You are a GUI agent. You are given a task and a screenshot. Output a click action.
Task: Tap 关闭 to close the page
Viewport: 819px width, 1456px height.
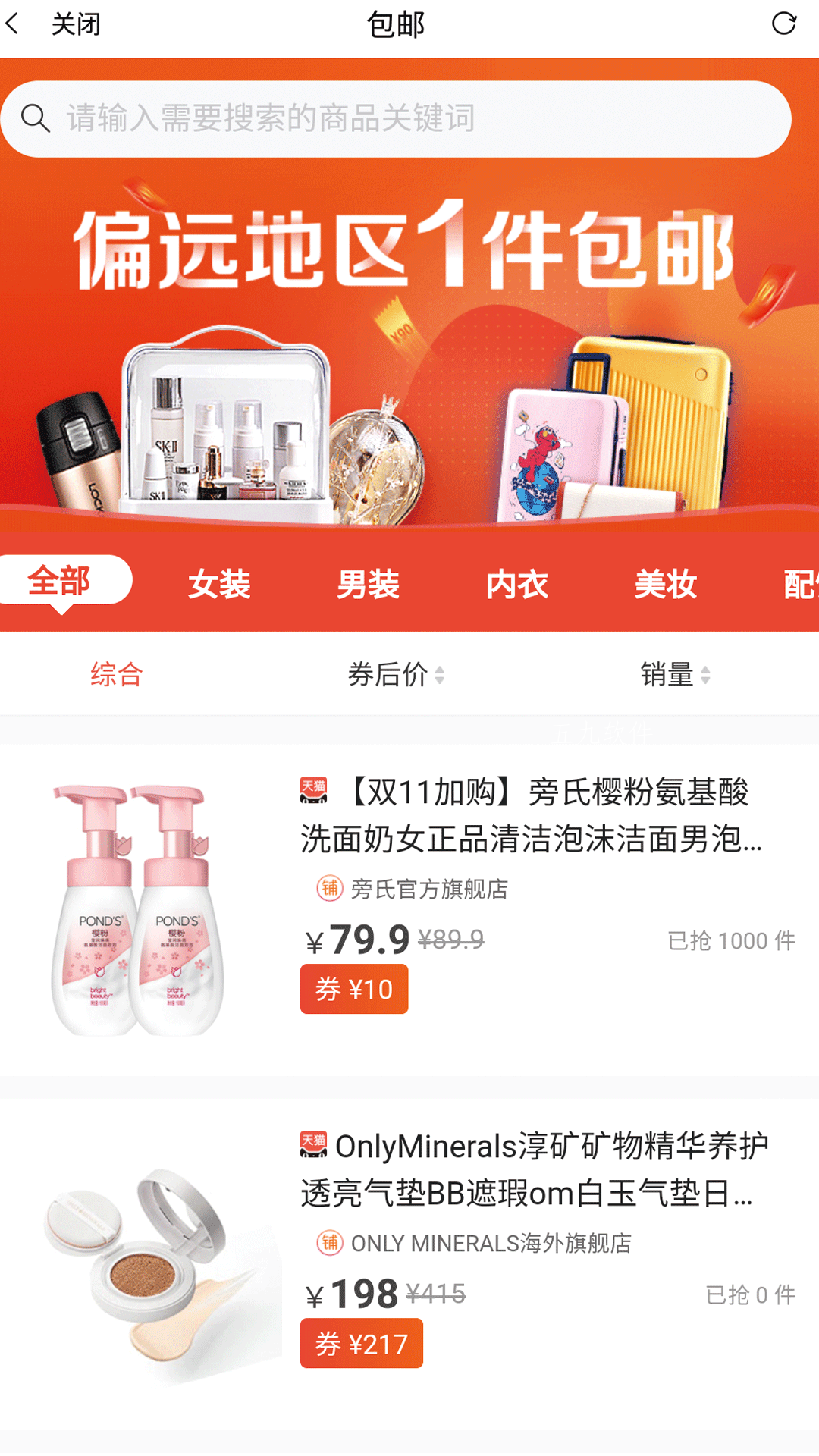click(x=76, y=24)
